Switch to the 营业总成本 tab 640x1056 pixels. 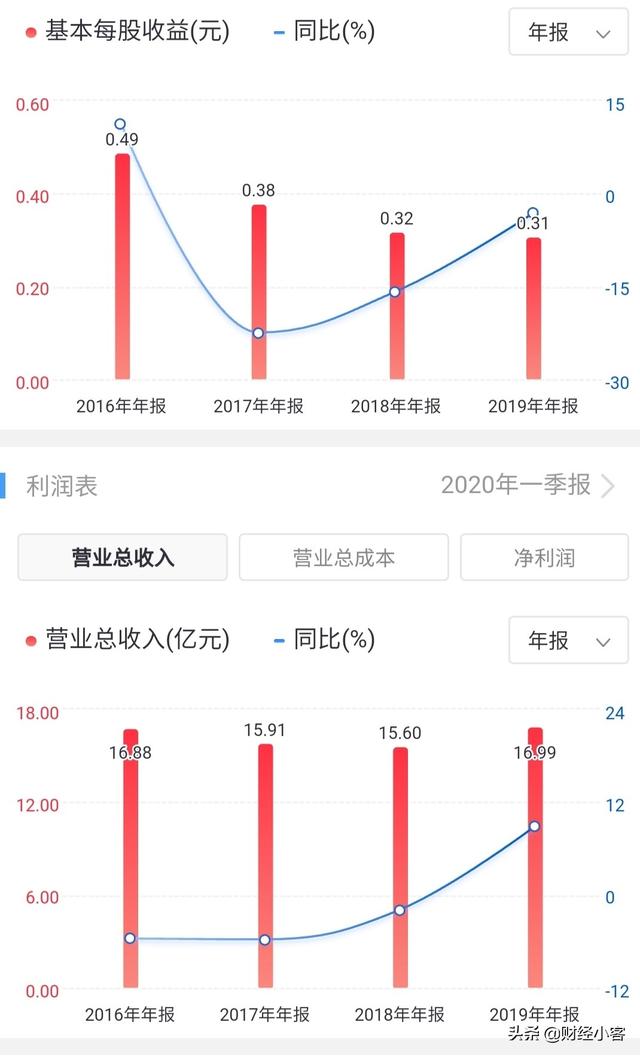[x=344, y=557]
